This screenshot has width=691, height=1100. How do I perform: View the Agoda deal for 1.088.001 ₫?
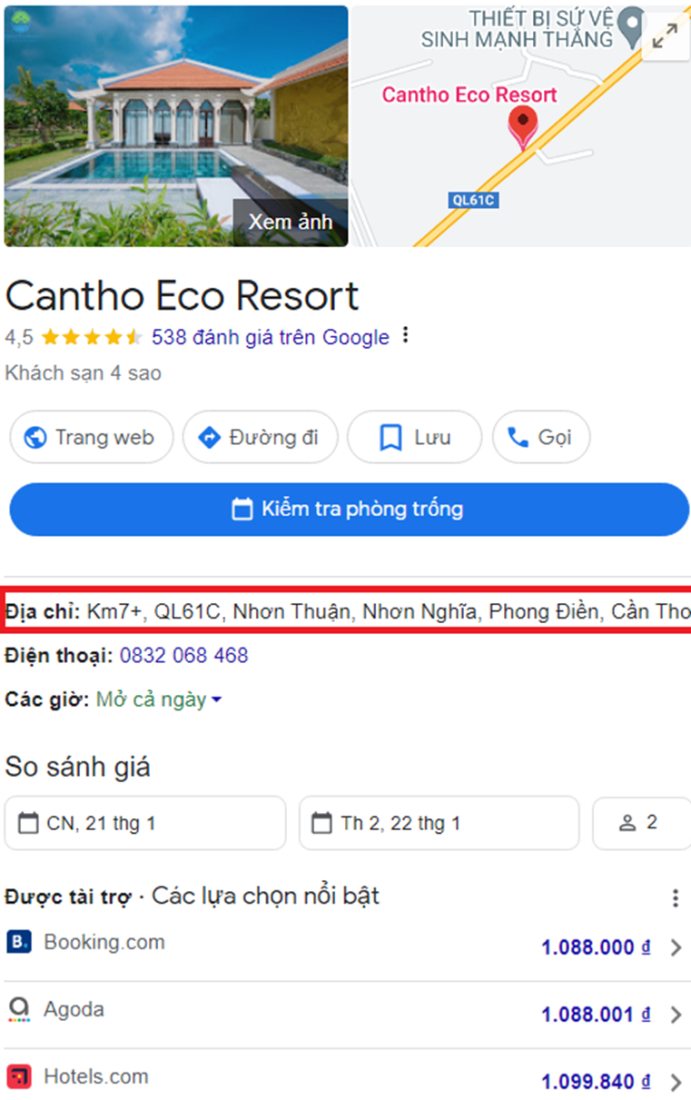point(345,1013)
